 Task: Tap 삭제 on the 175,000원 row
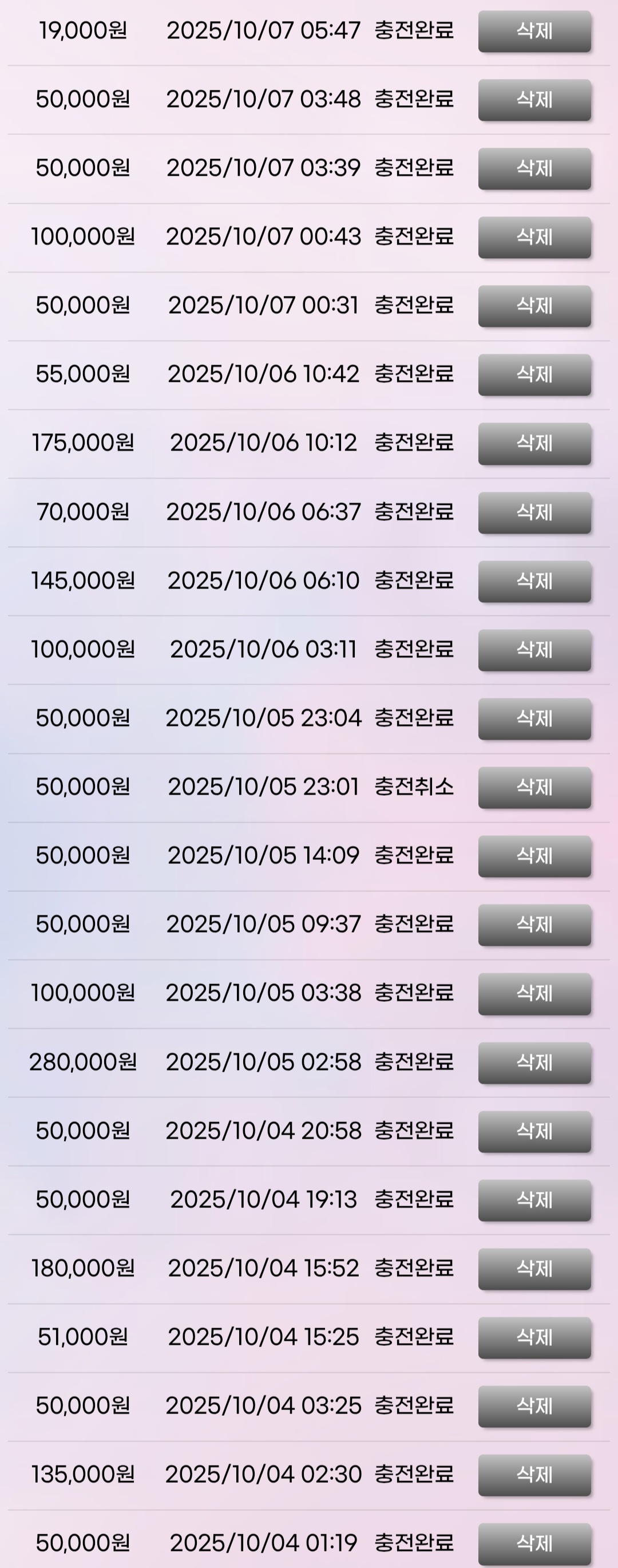point(534,444)
